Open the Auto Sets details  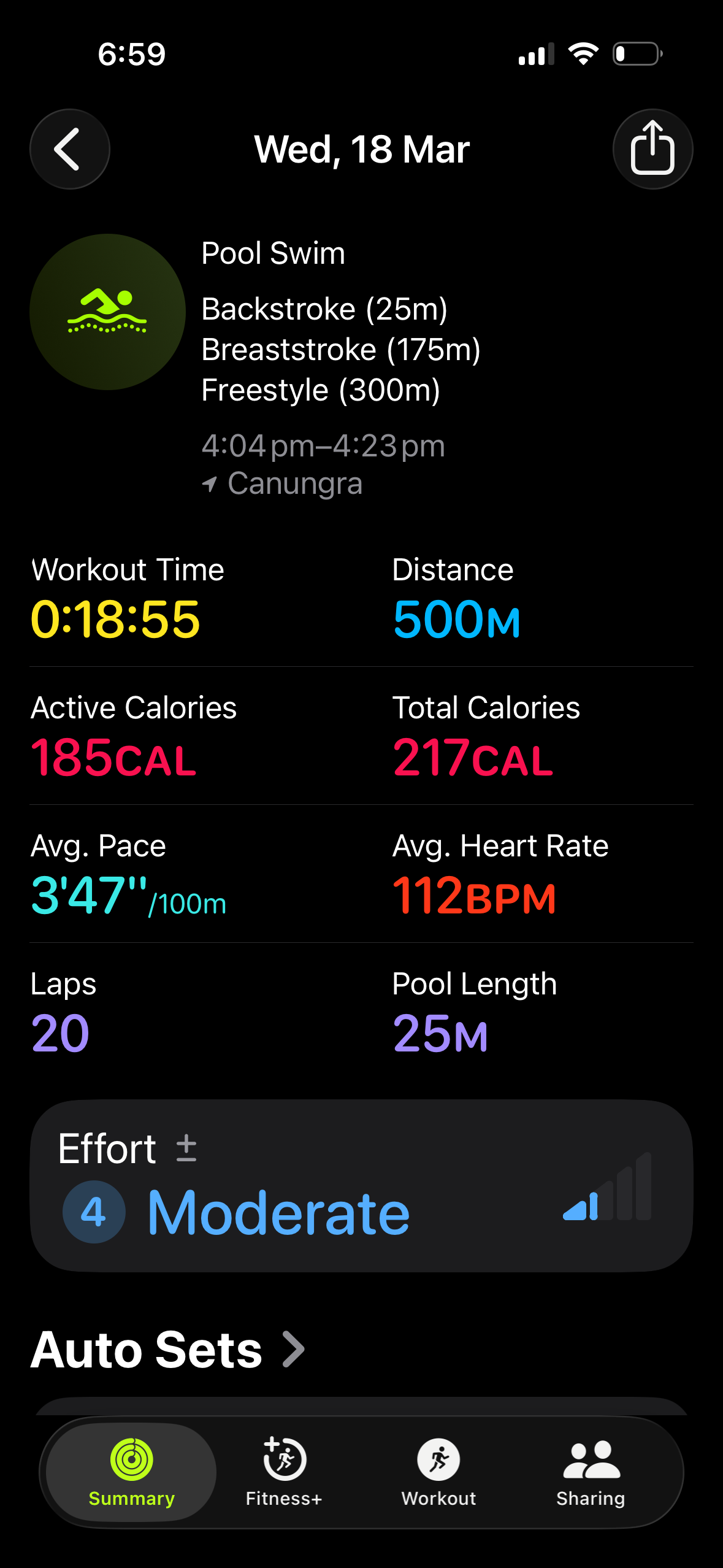(x=168, y=1350)
